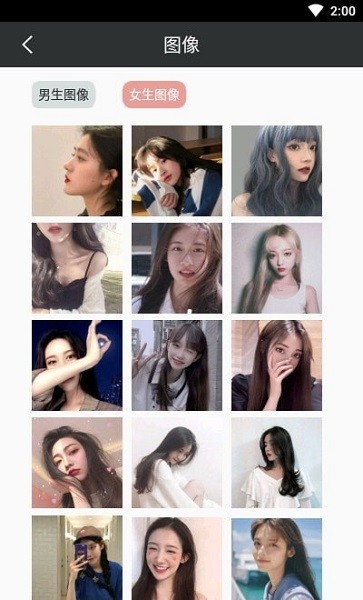
Task: Open the side-profile portrait with red lips
Action: (x=77, y=171)
